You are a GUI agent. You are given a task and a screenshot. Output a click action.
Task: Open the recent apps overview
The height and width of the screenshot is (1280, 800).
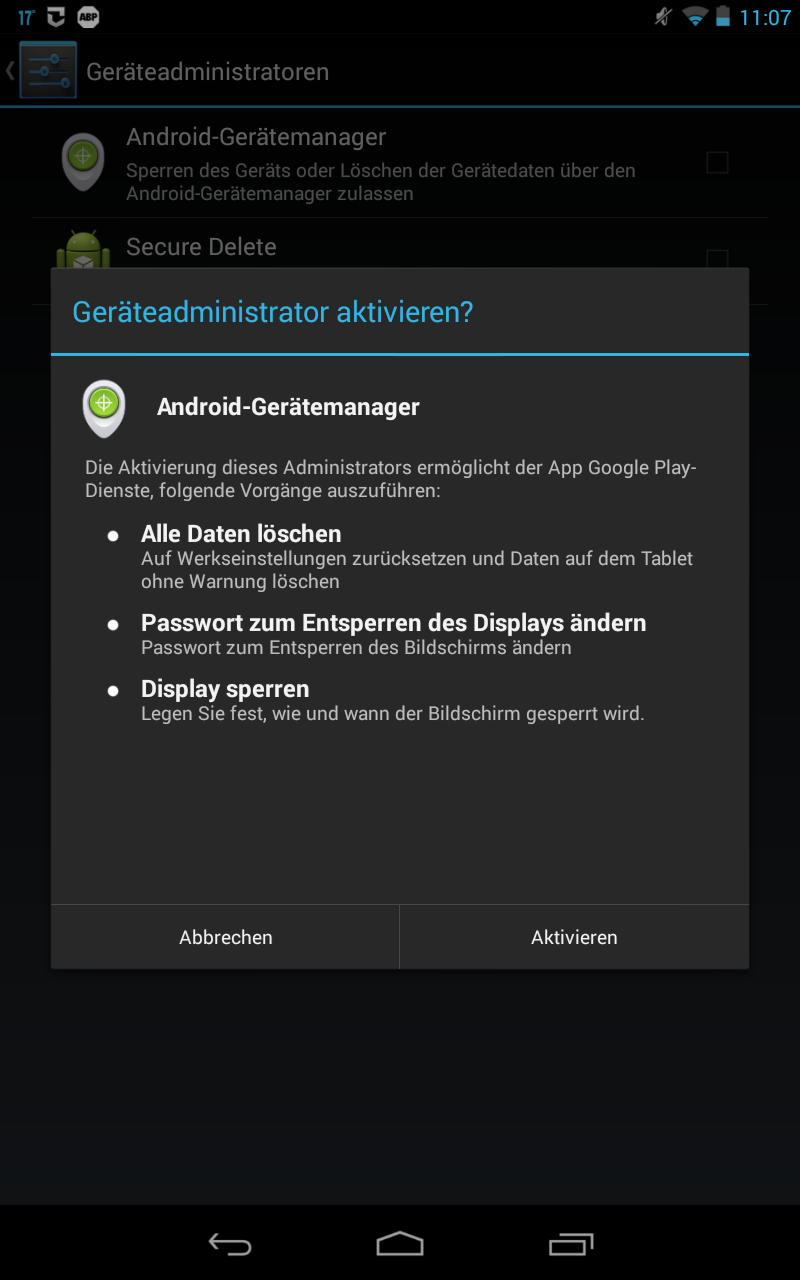point(571,1244)
